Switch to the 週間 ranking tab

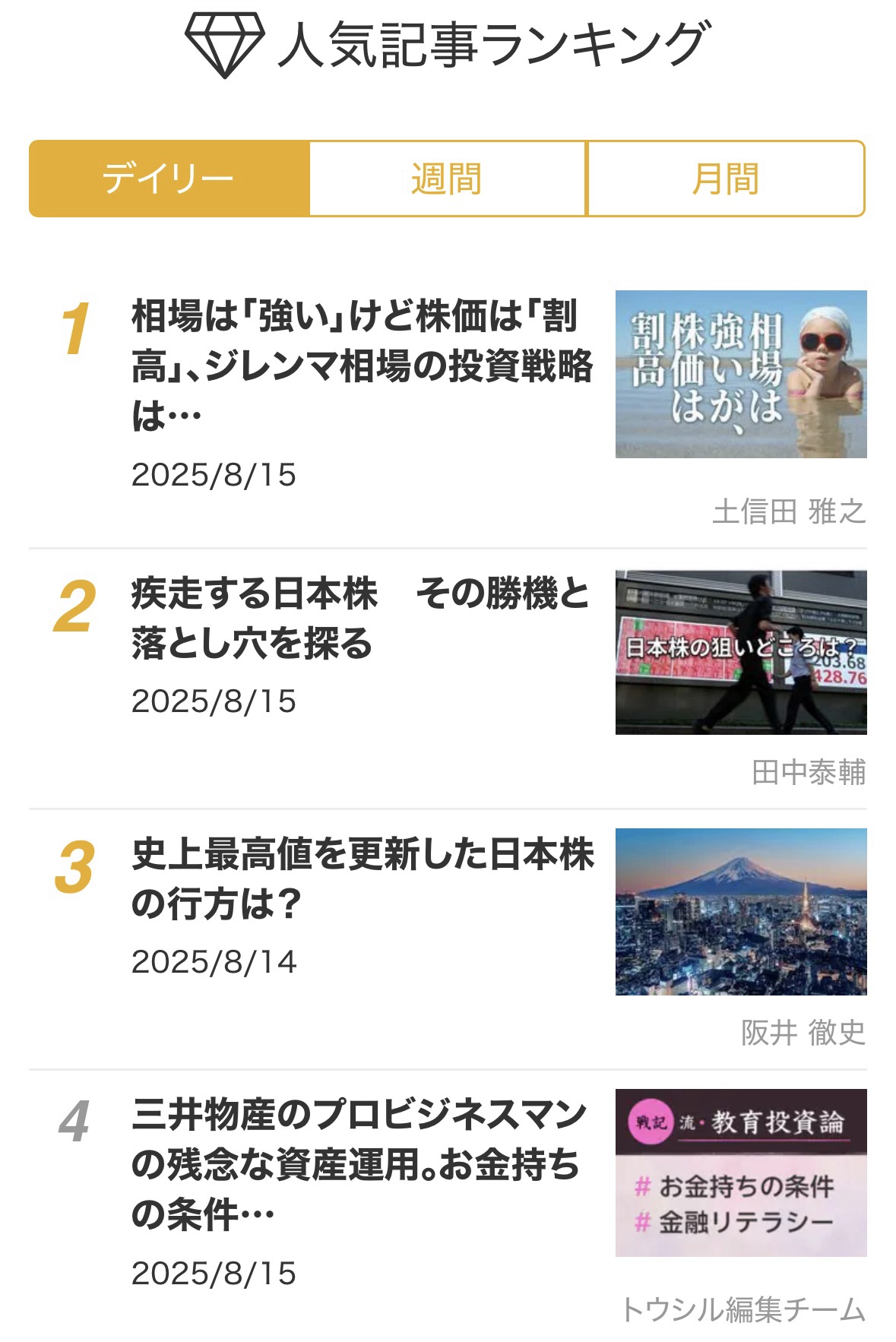pyautogui.click(x=447, y=179)
